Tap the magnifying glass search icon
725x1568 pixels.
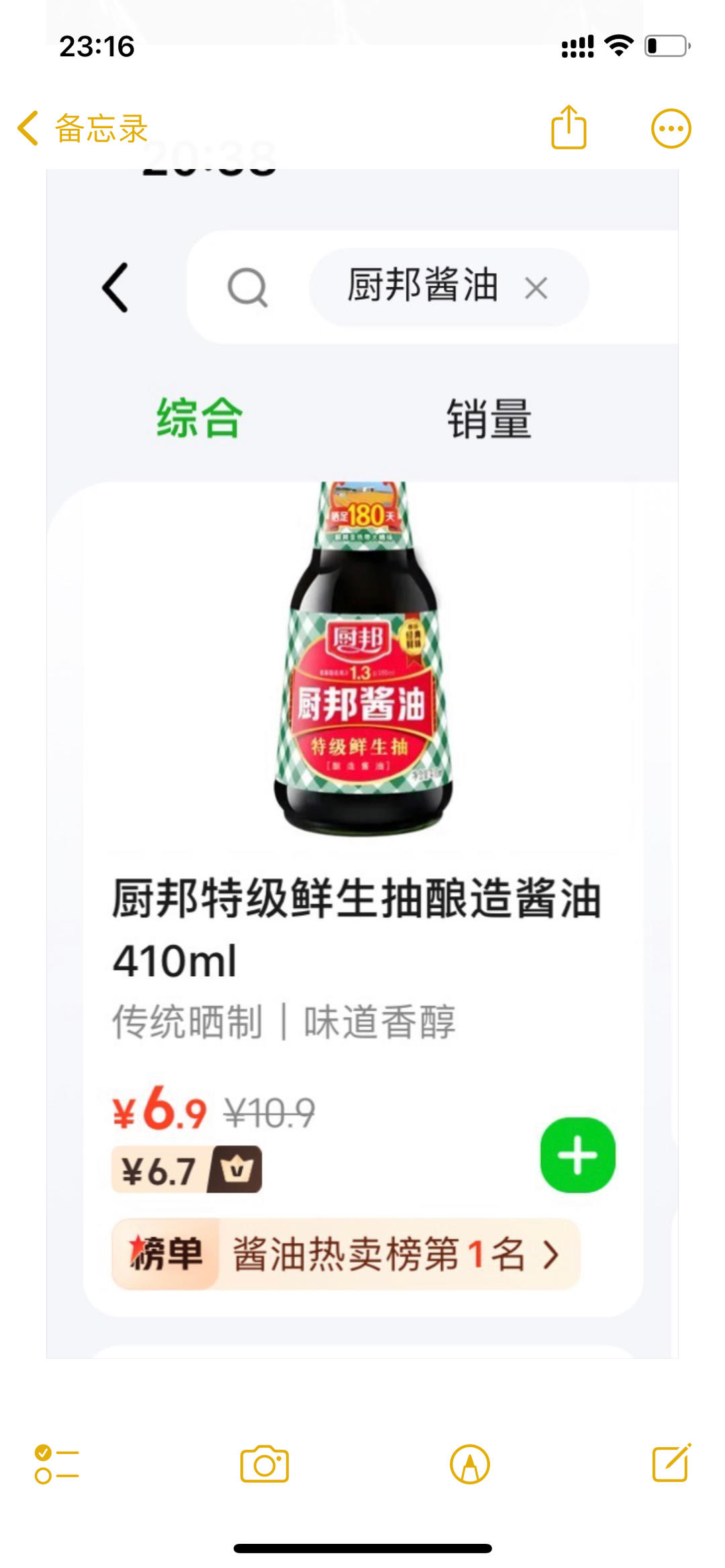pyautogui.click(x=248, y=287)
